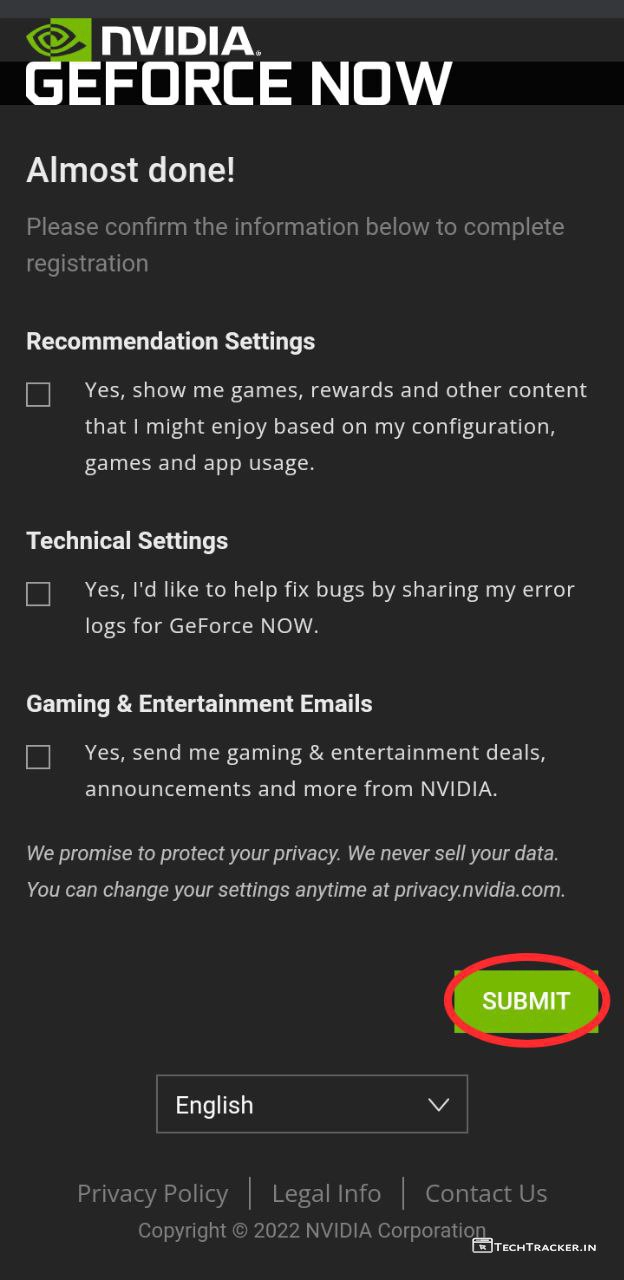Open the Privacy Policy link
This screenshot has height=1280, width=624.
(x=153, y=1193)
